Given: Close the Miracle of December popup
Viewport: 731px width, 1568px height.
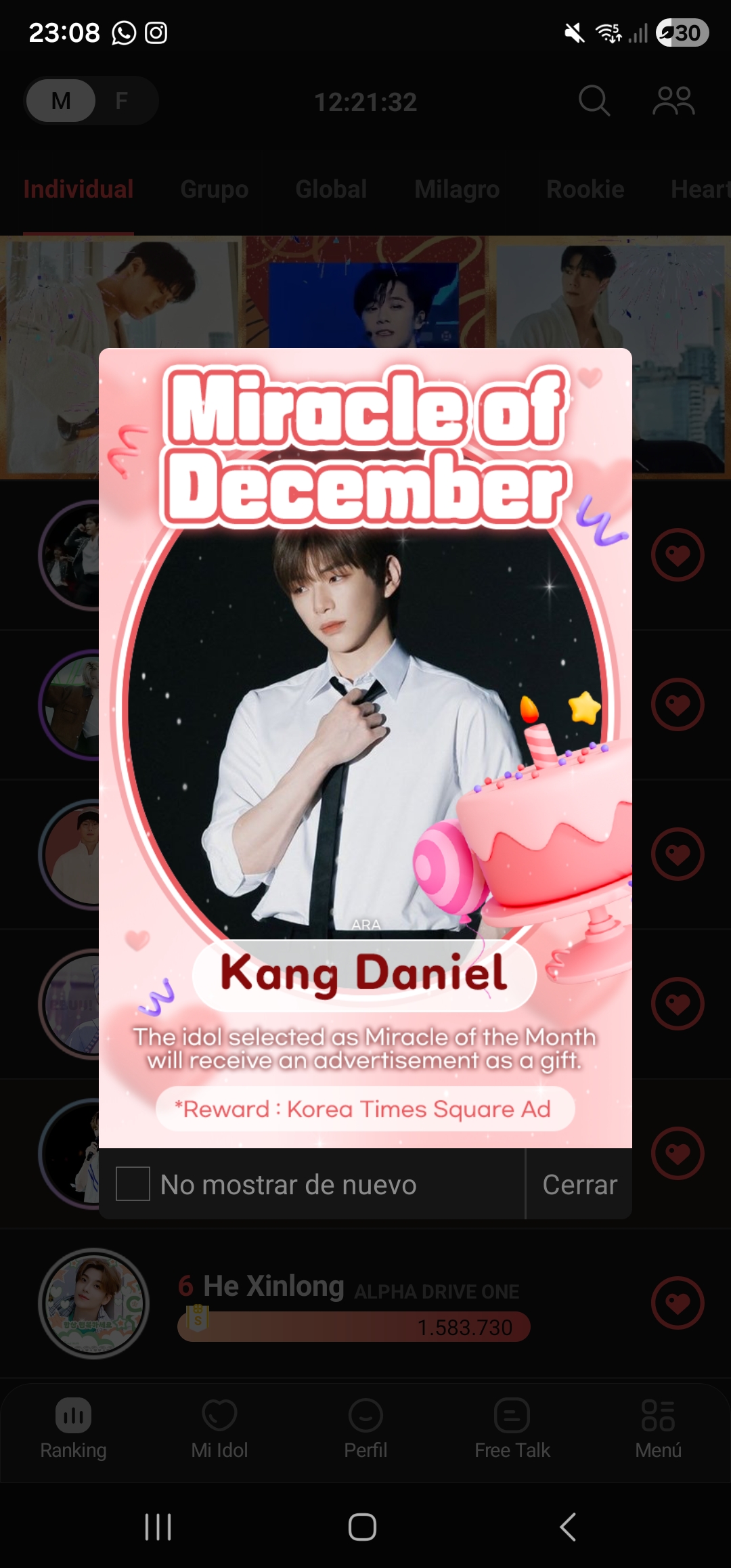Looking at the screenshot, I should click(579, 1185).
